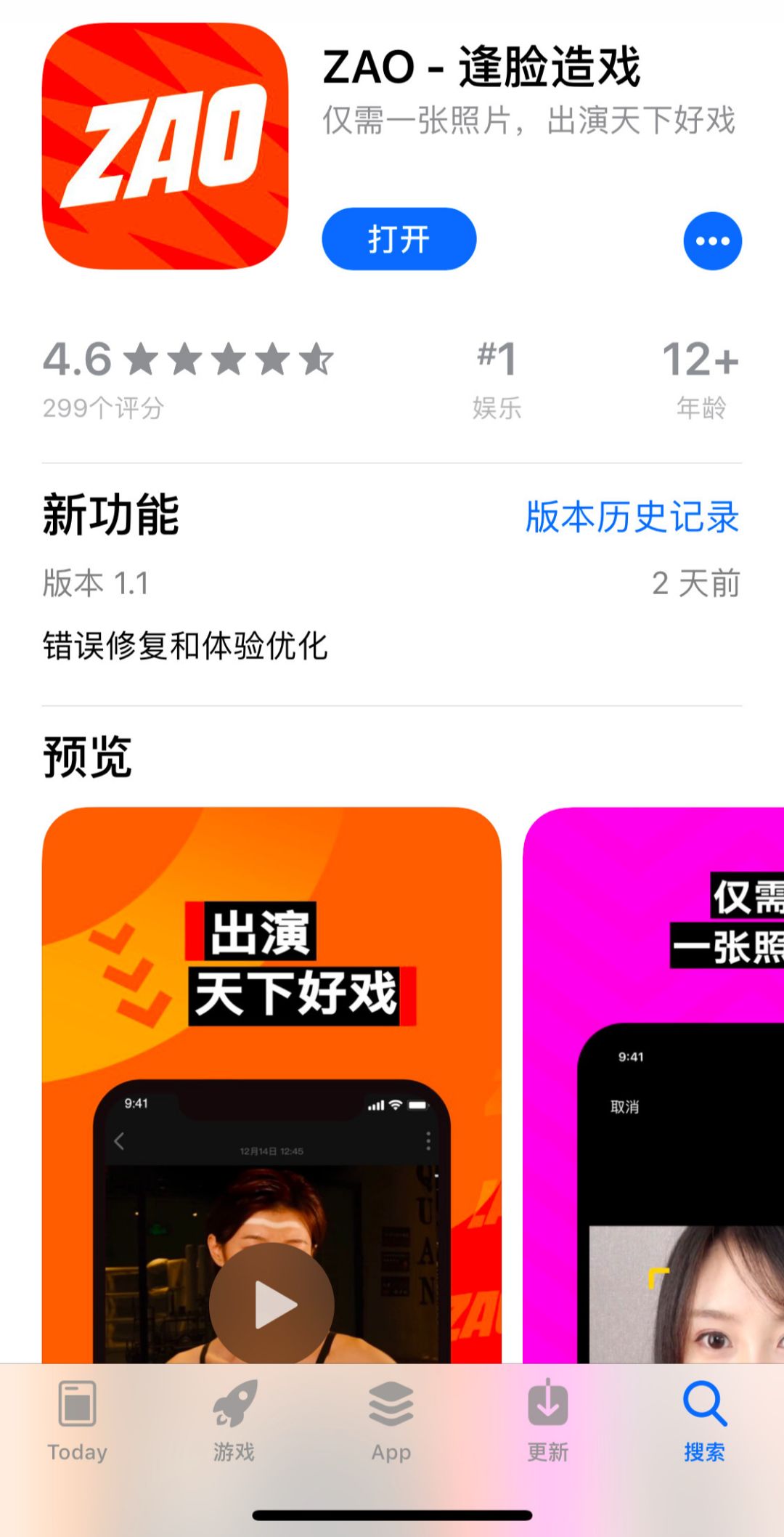
Task: Tap the 4.6 star rating summary
Action: (x=188, y=378)
